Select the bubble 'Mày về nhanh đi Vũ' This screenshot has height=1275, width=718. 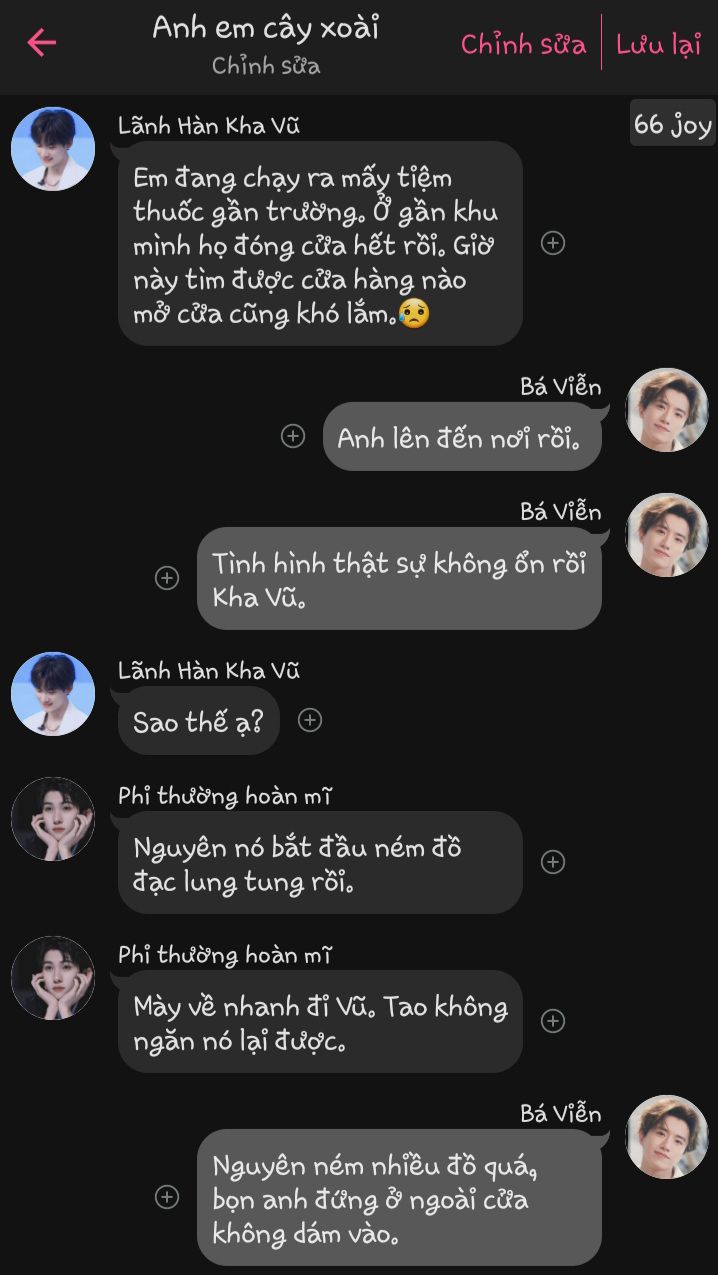coord(320,1022)
